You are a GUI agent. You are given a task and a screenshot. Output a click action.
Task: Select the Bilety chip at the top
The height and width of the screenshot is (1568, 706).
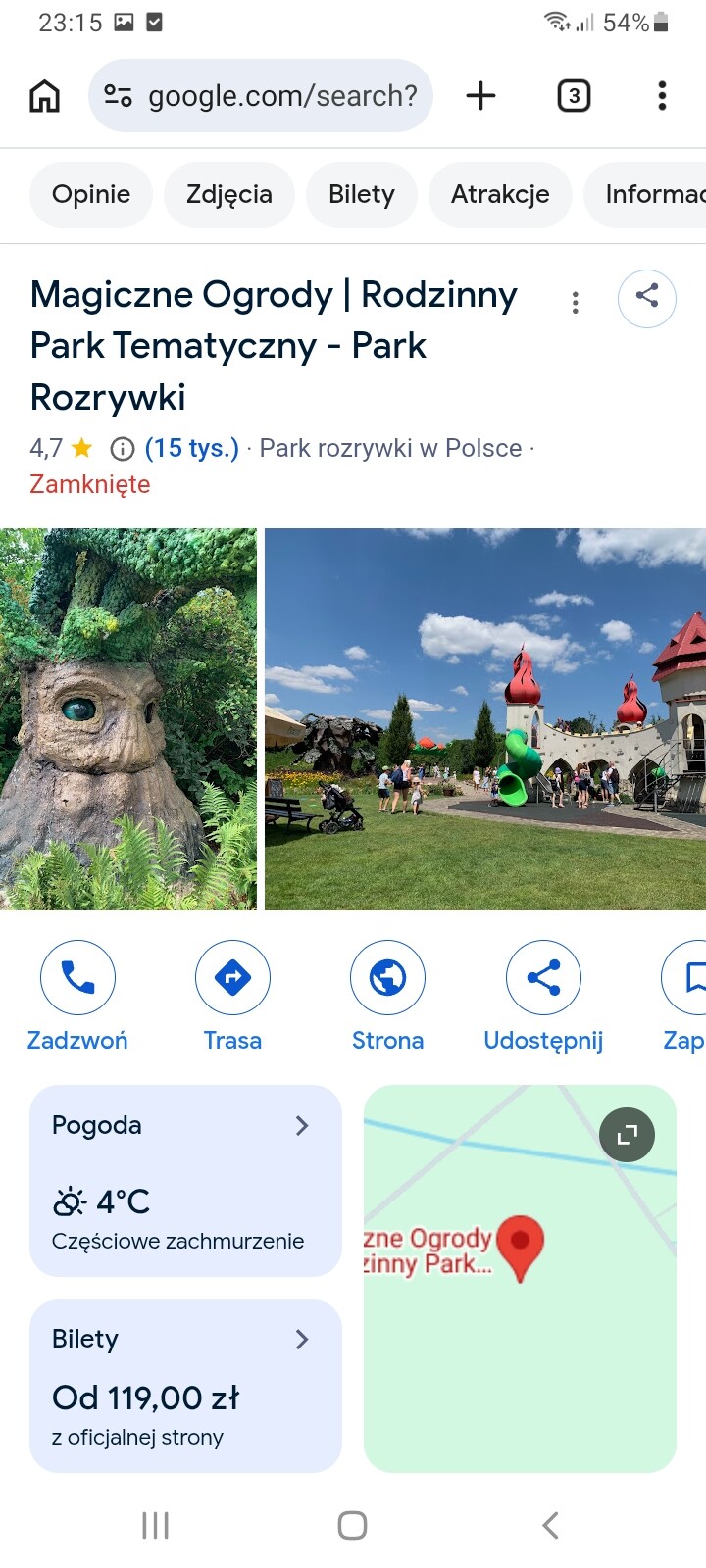(x=362, y=194)
